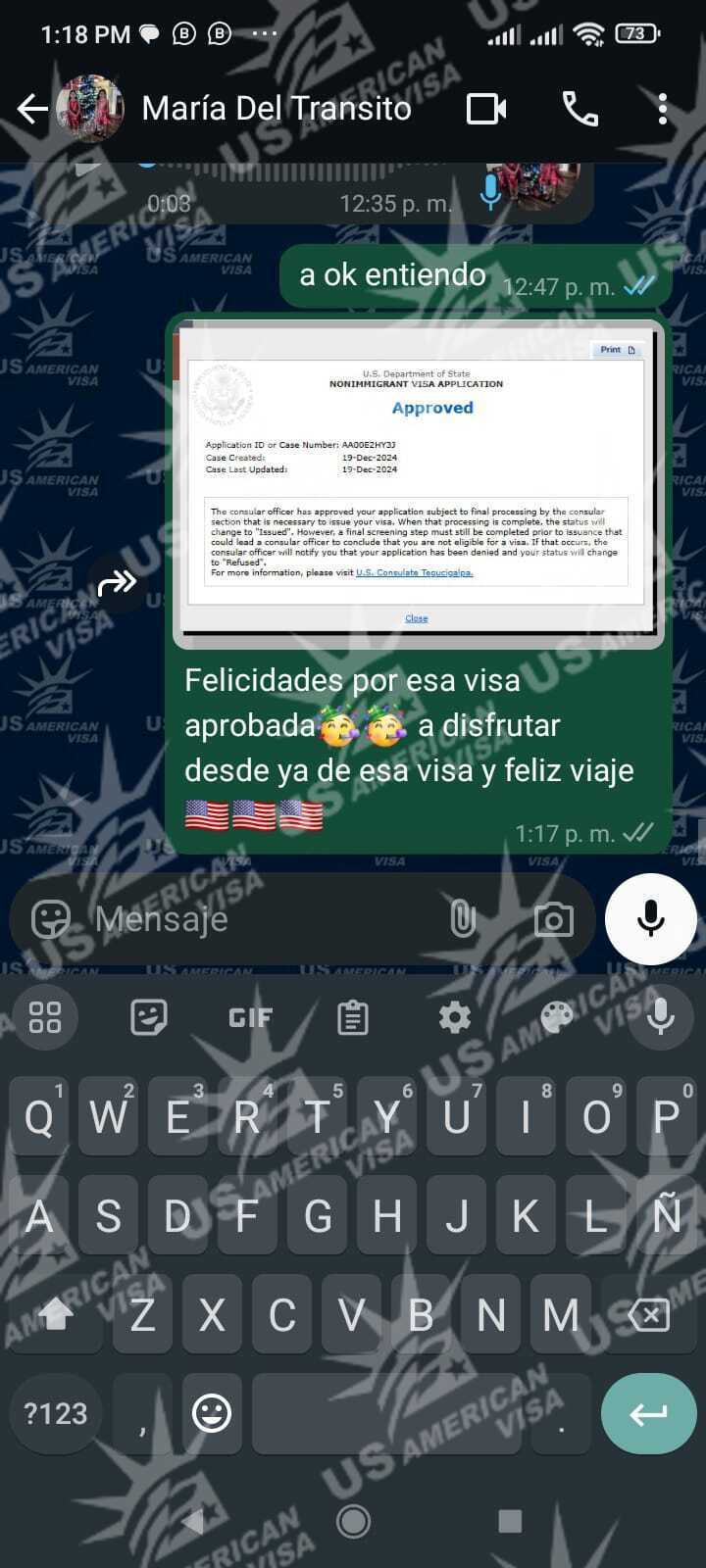Open María Del Transito's contact info

point(276,109)
